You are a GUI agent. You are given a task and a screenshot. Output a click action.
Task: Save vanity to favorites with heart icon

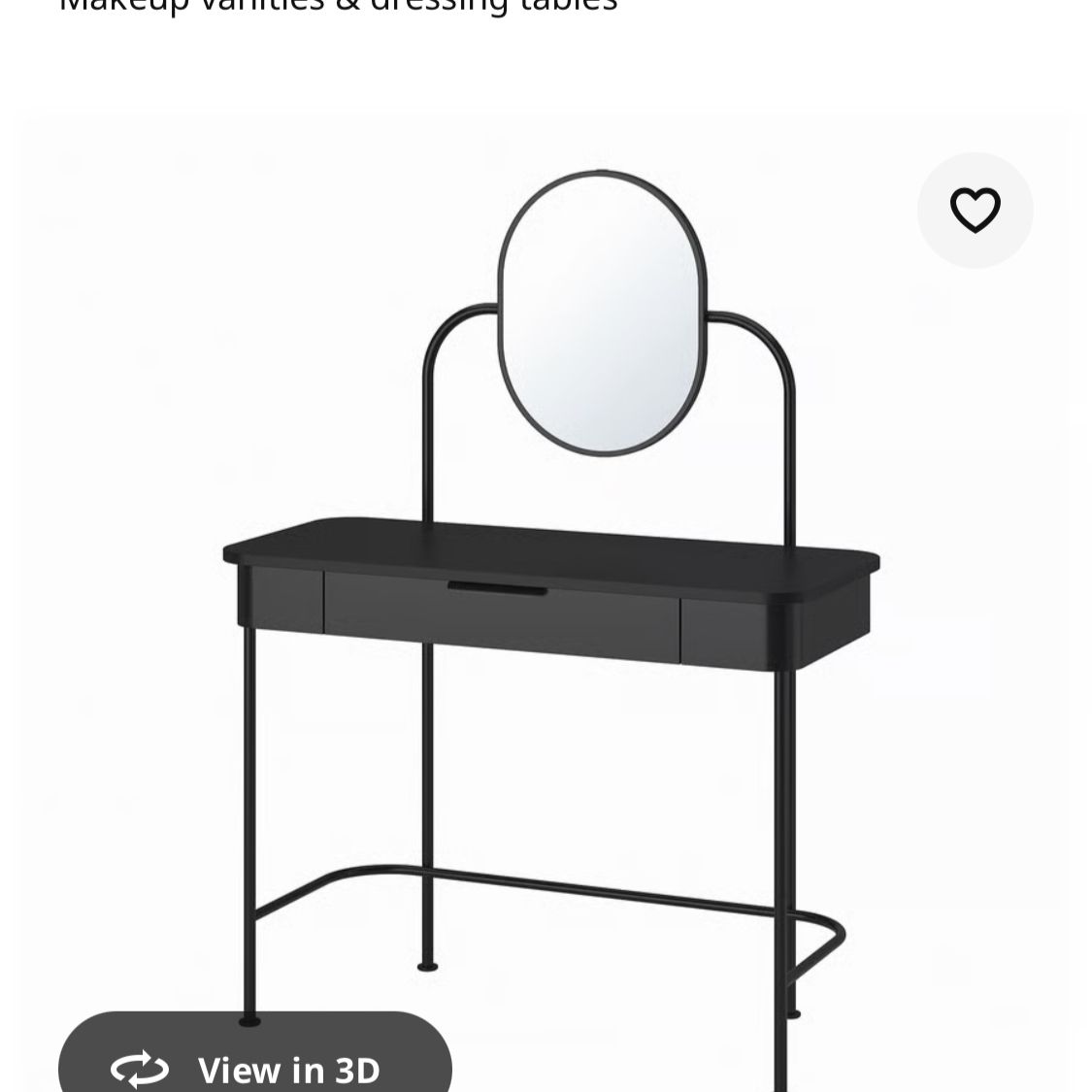(x=975, y=210)
